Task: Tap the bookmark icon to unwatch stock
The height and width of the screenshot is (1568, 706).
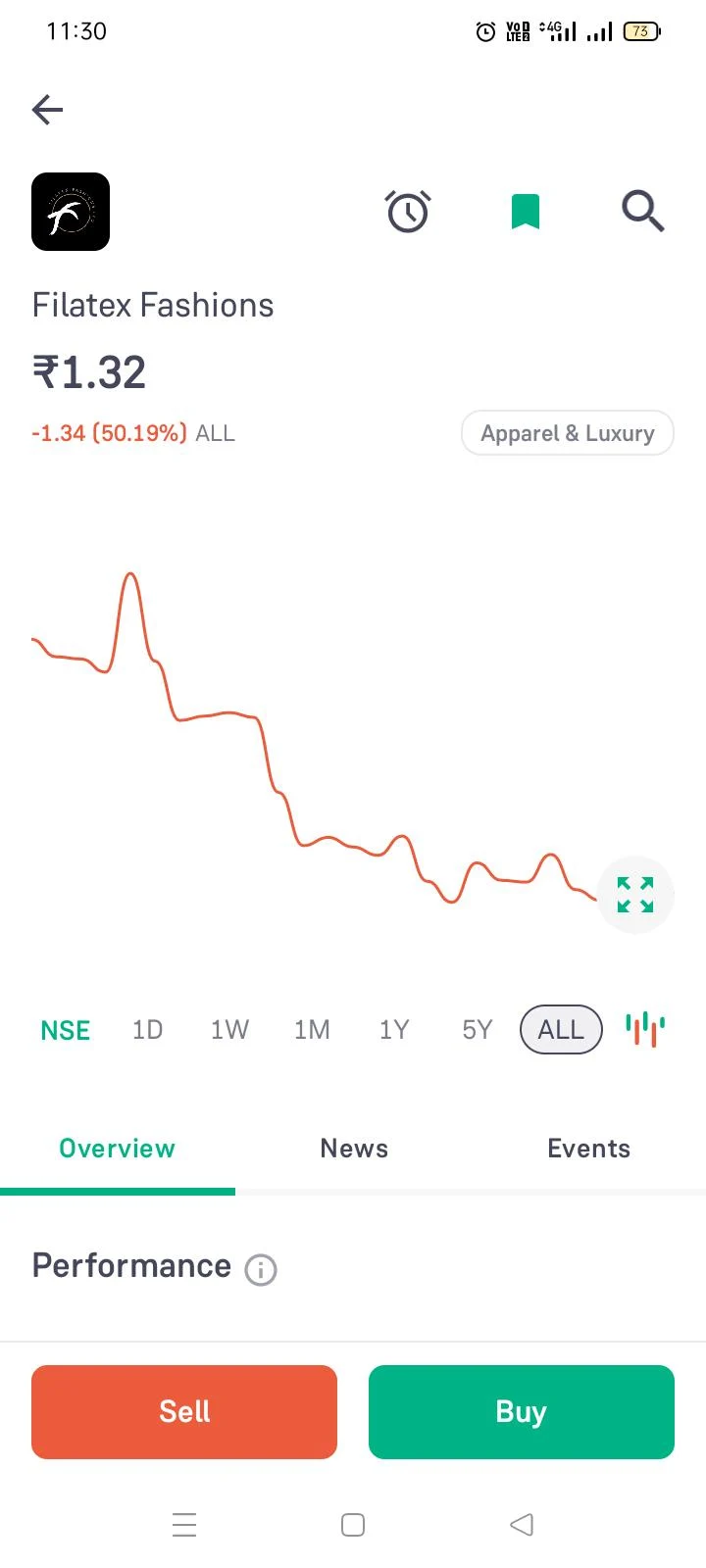Action: (526, 211)
